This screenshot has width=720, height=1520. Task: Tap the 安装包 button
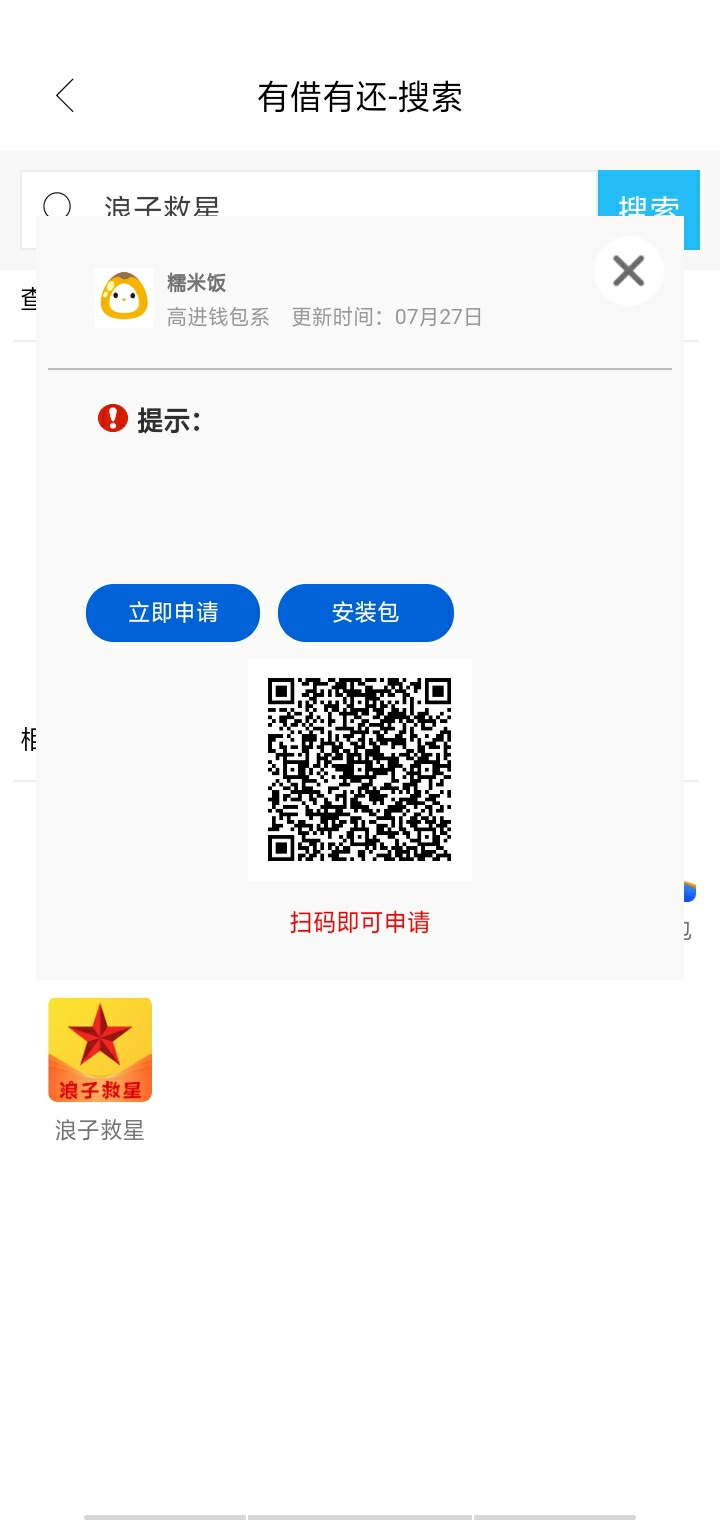[366, 613]
